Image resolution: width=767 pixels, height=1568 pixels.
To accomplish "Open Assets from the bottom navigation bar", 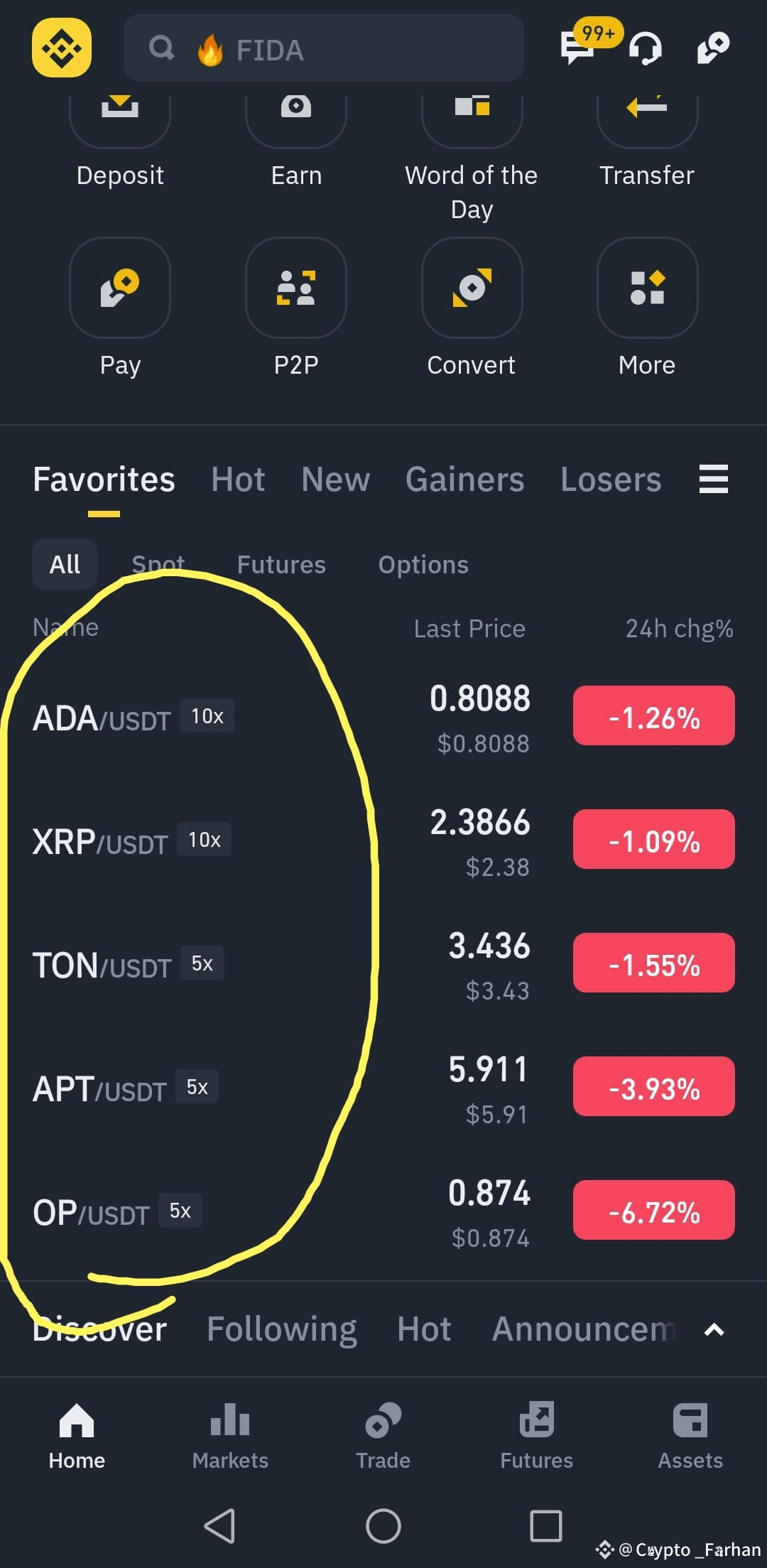I will click(x=690, y=1435).
